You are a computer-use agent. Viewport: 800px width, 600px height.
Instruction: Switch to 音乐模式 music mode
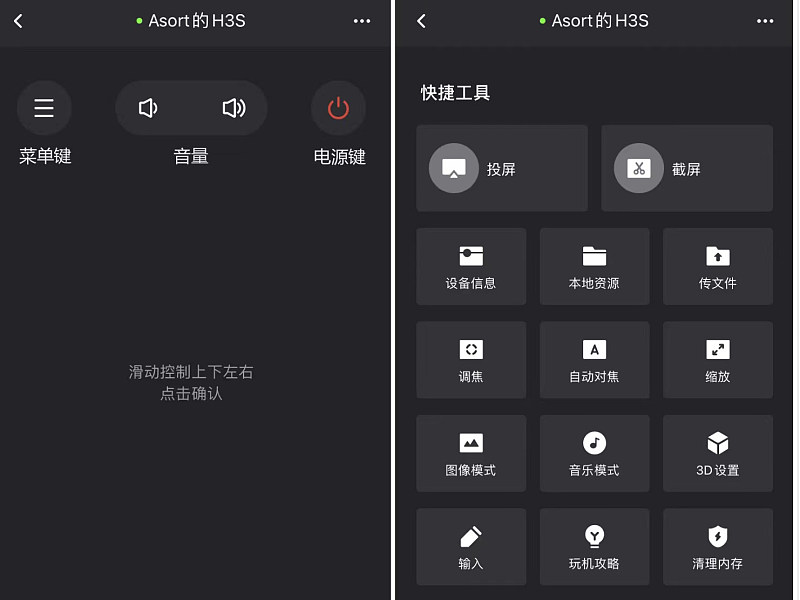pyautogui.click(x=594, y=453)
